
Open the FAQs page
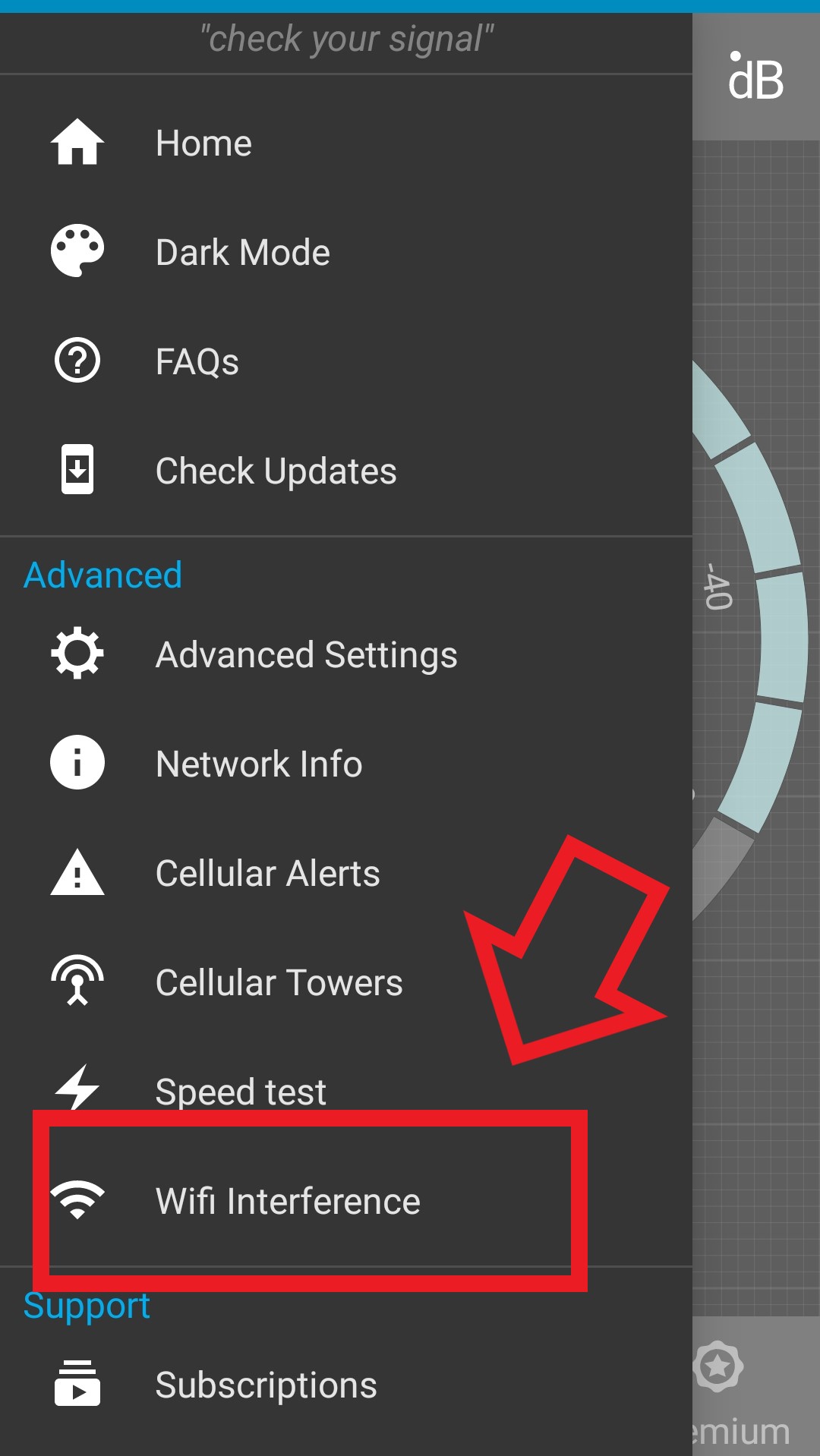[197, 362]
